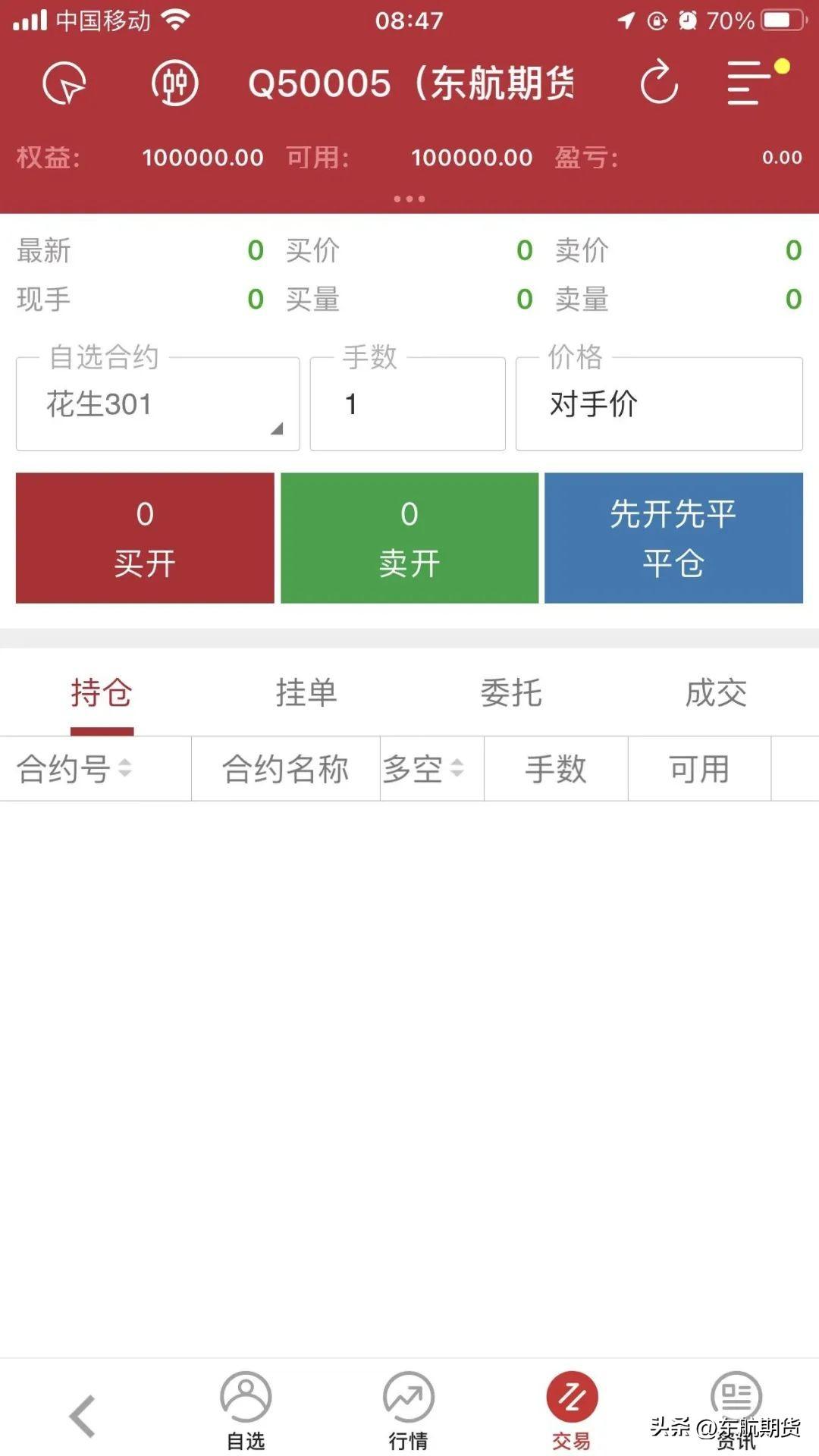Refresh the account data

[659, 82]
